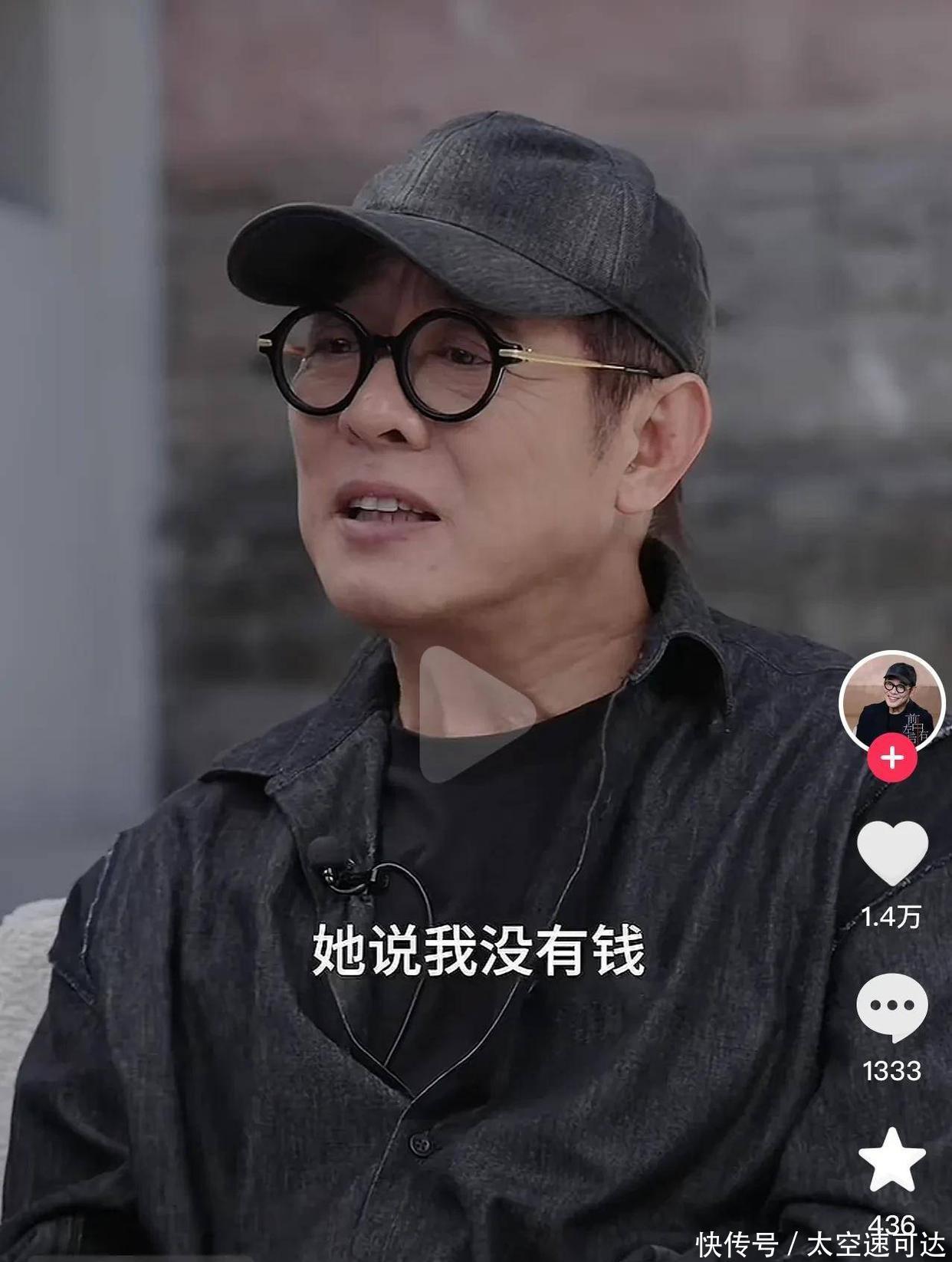Viewport: 952px width, 1262px height.
Task: Follow the creator with the plus button
Action: 891,758
